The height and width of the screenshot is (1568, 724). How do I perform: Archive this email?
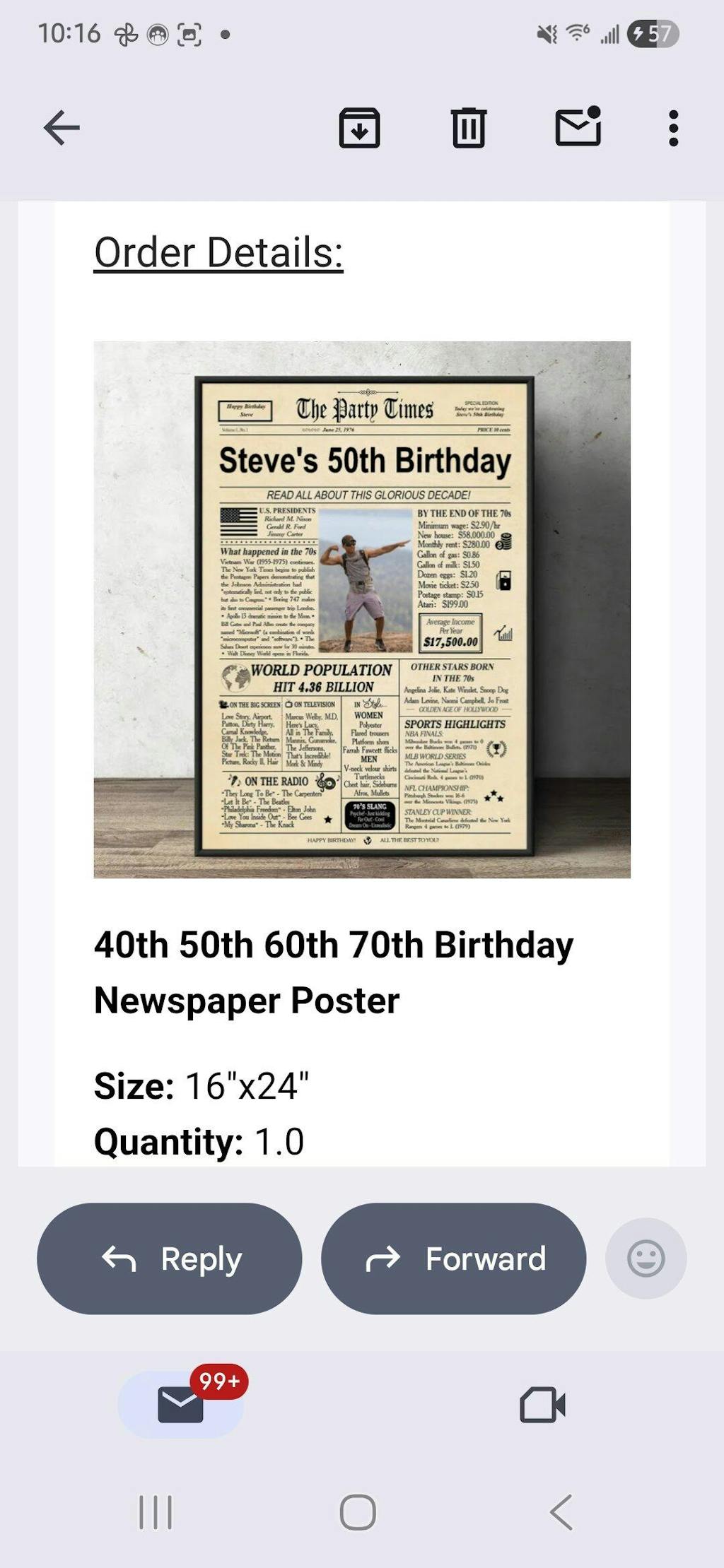[x=359, y=128]
